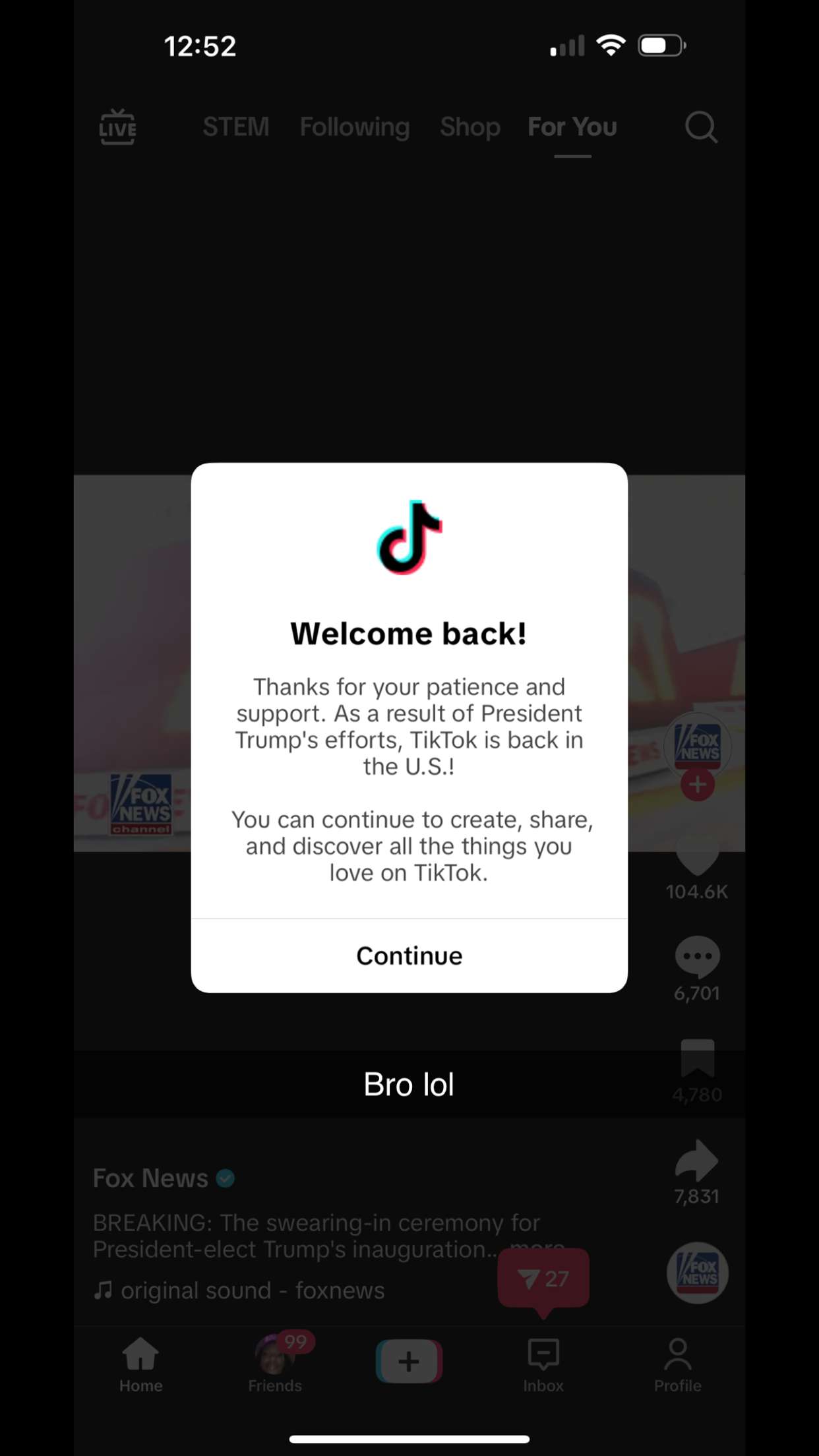Open the spinning Fox News sound disc
The width and height of the screenshot is (819, 1456).
[x=697, y=1273]
